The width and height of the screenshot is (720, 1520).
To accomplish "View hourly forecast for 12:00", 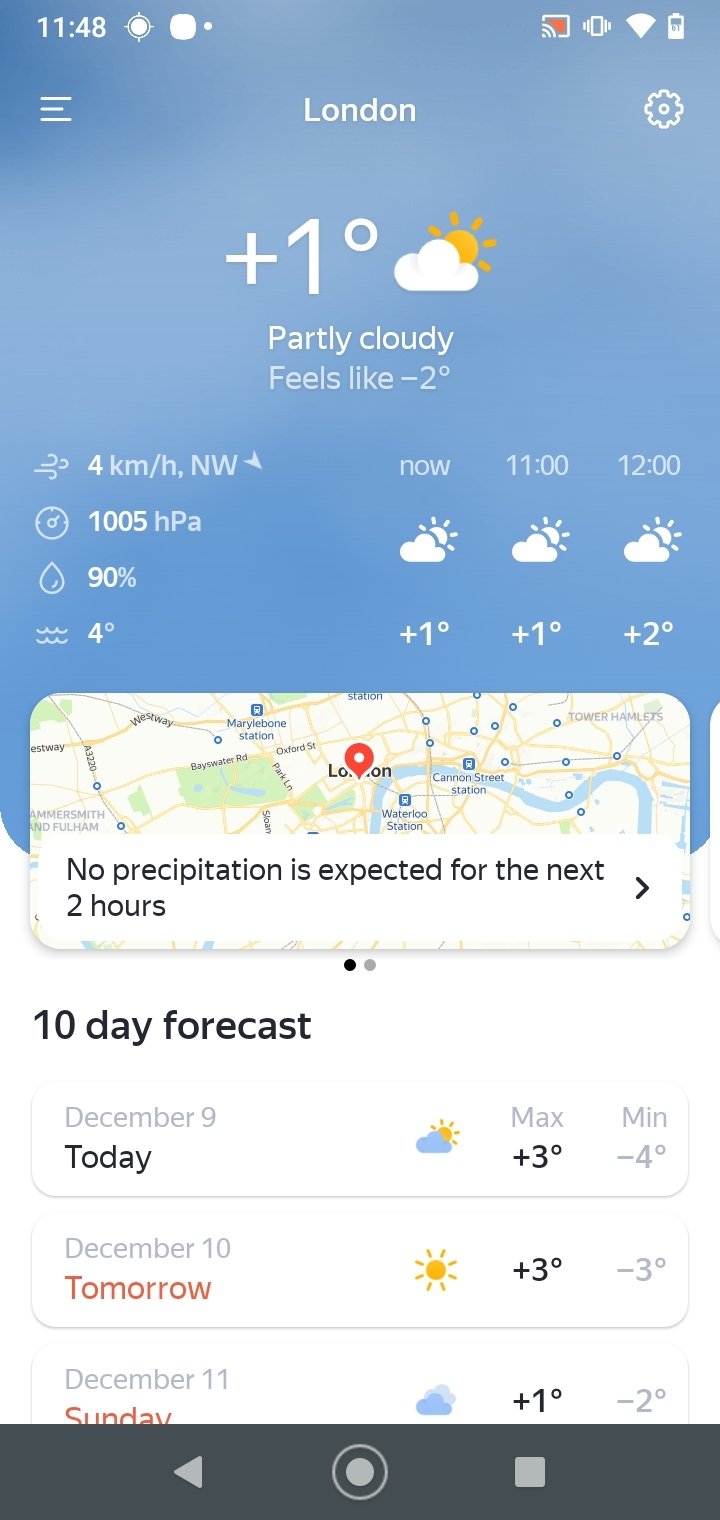I will 649,548.
